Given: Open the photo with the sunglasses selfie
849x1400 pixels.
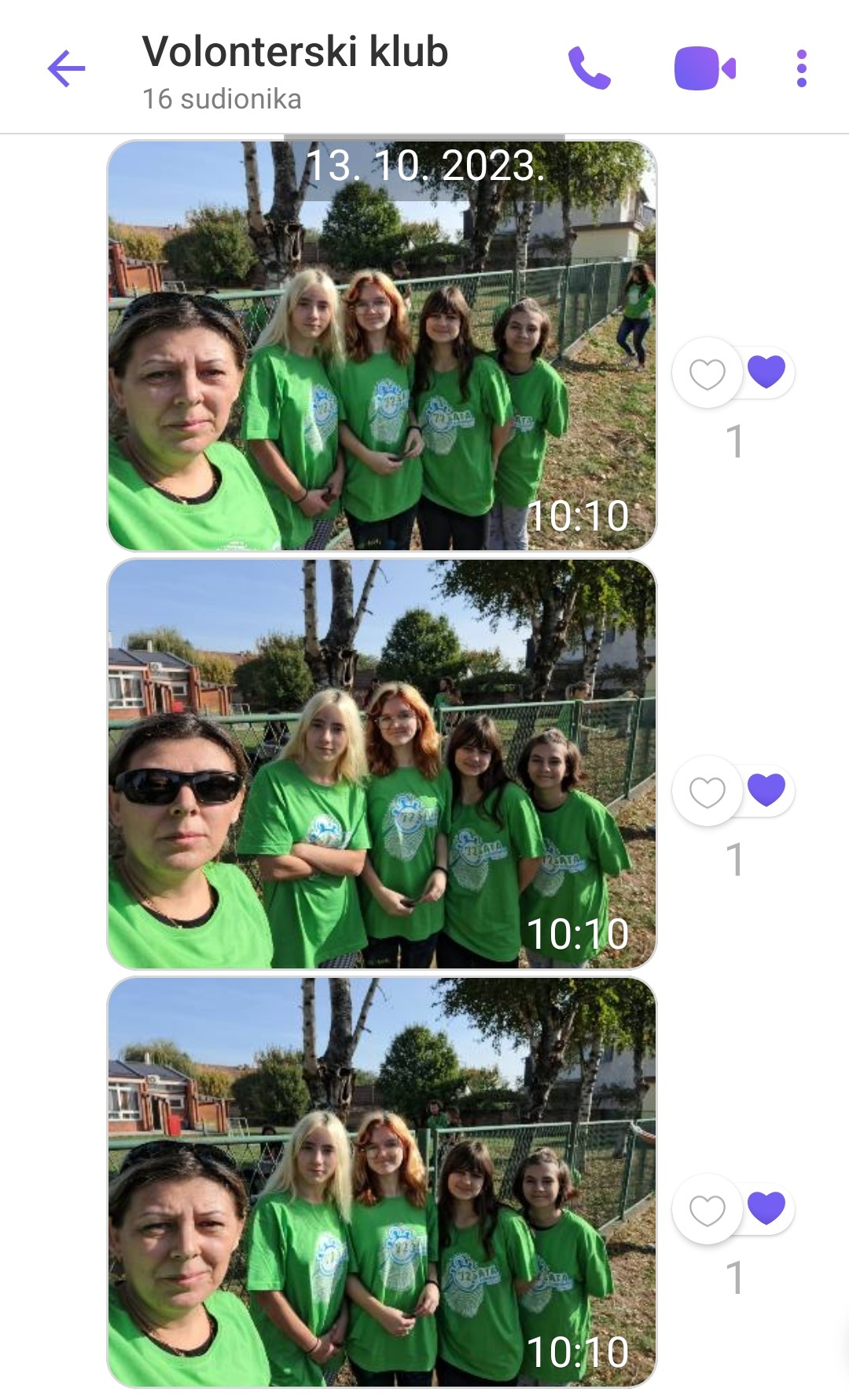Looking at the screenshot, I should coord(381,763).
